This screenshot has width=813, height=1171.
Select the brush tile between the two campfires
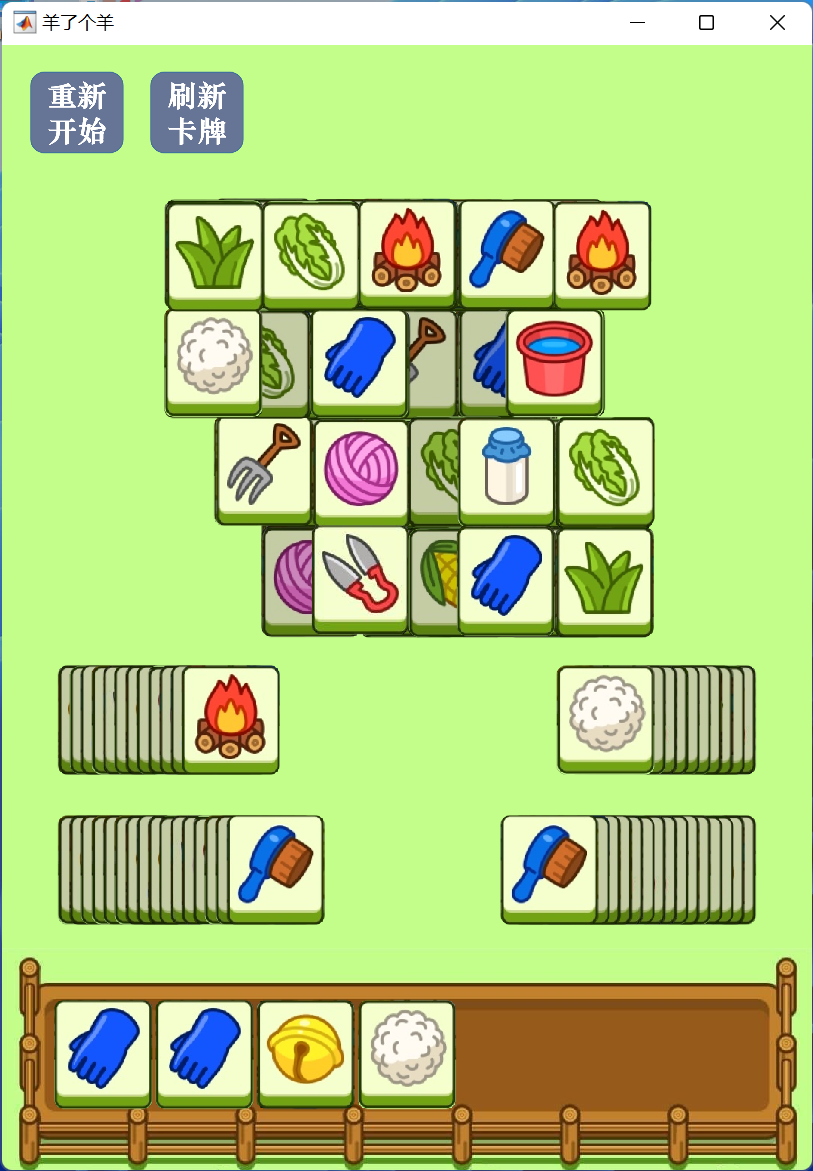click(506, 250)
